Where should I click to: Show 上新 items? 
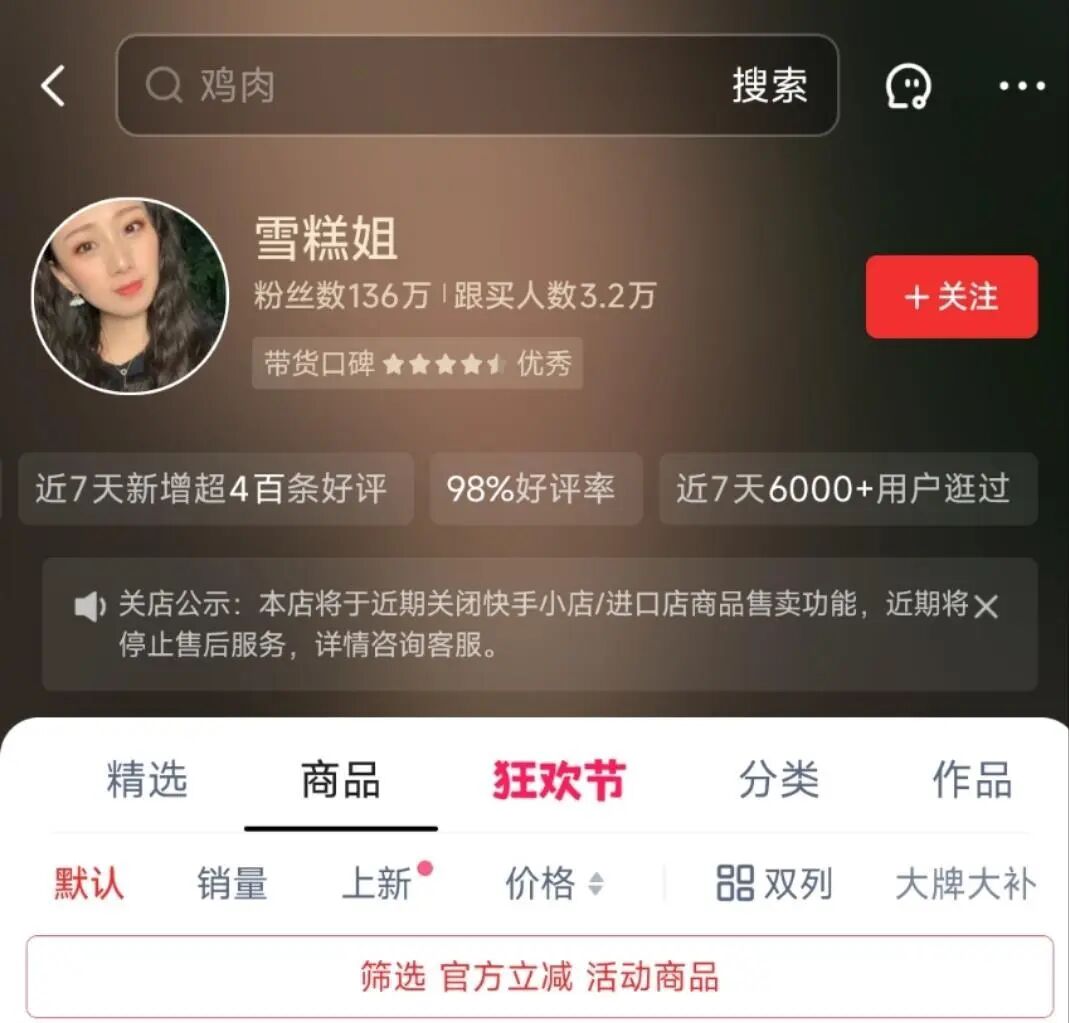pos(378,884)
